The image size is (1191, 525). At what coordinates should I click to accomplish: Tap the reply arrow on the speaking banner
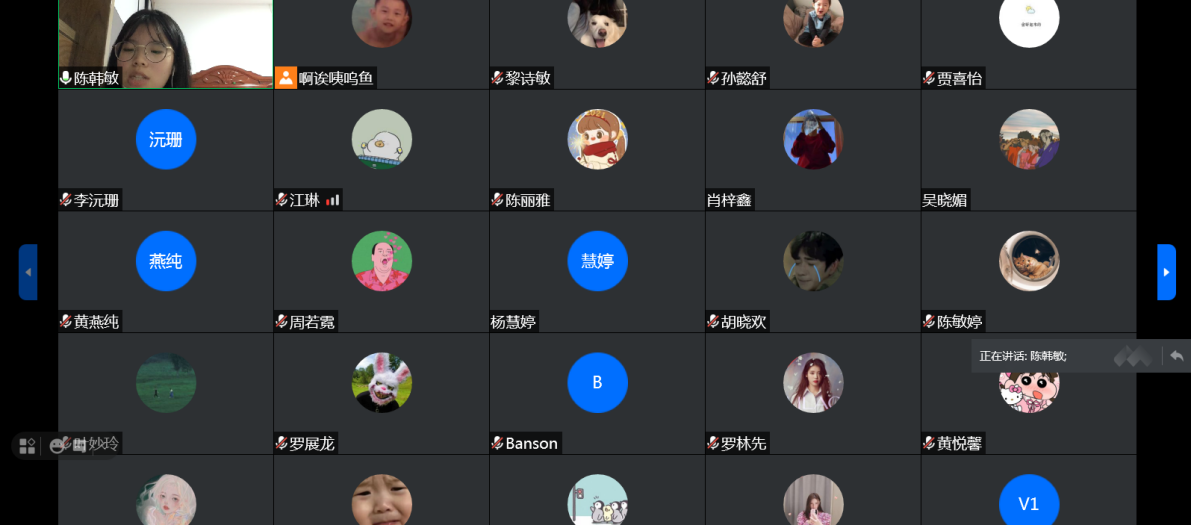tap(1177, 356)
